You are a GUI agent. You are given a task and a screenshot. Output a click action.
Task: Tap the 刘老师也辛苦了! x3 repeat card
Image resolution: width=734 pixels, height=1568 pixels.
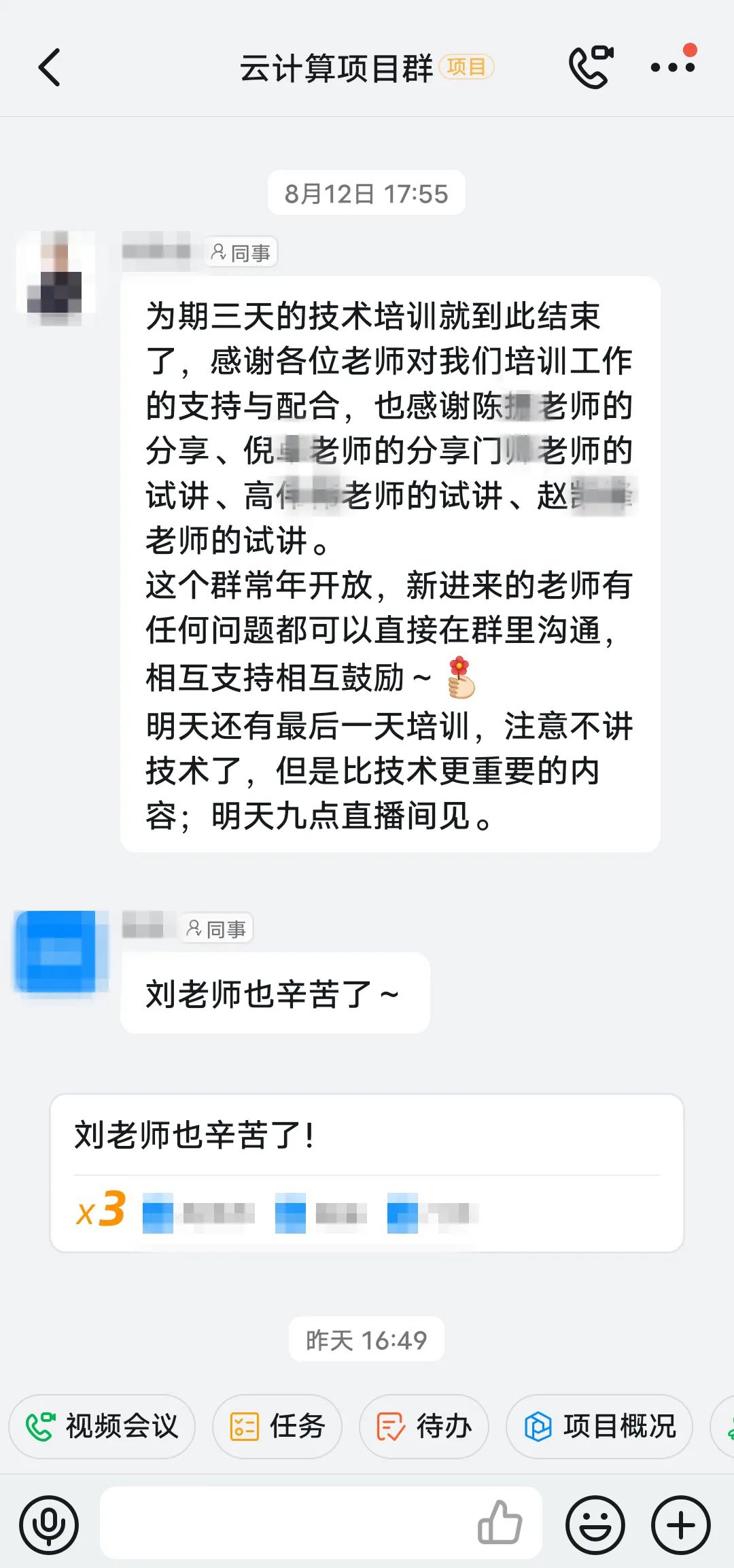(x=366, y=1172)
